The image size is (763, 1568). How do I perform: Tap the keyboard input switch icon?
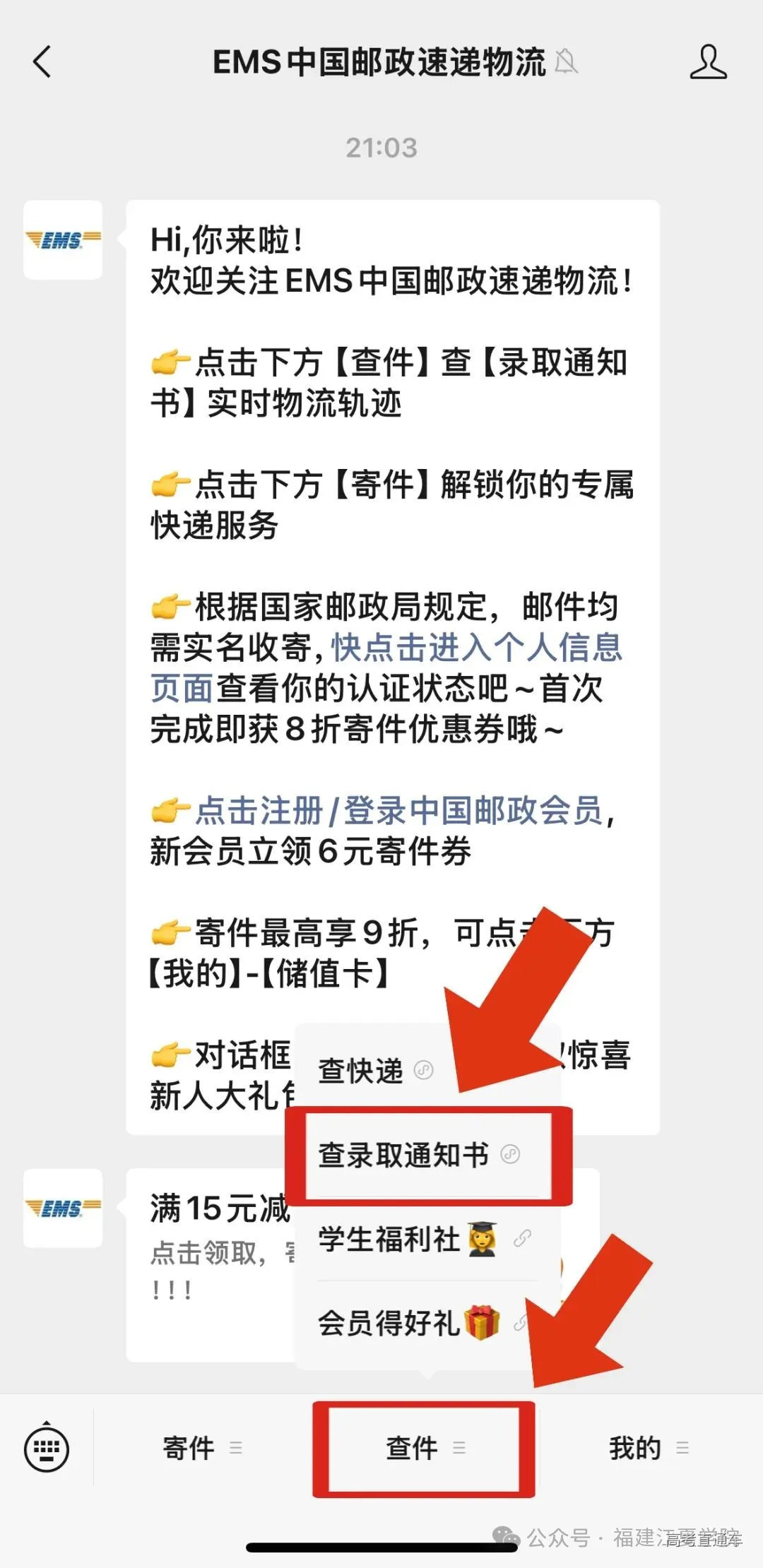47,1448
